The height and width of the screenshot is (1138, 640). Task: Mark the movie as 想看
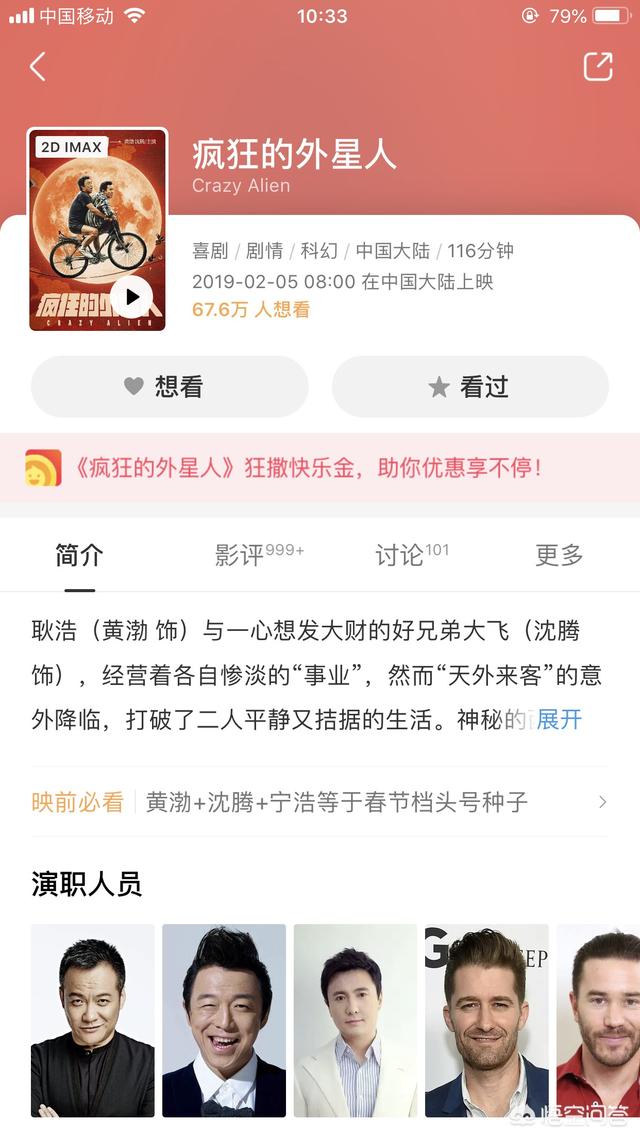[x=169, y=386]
